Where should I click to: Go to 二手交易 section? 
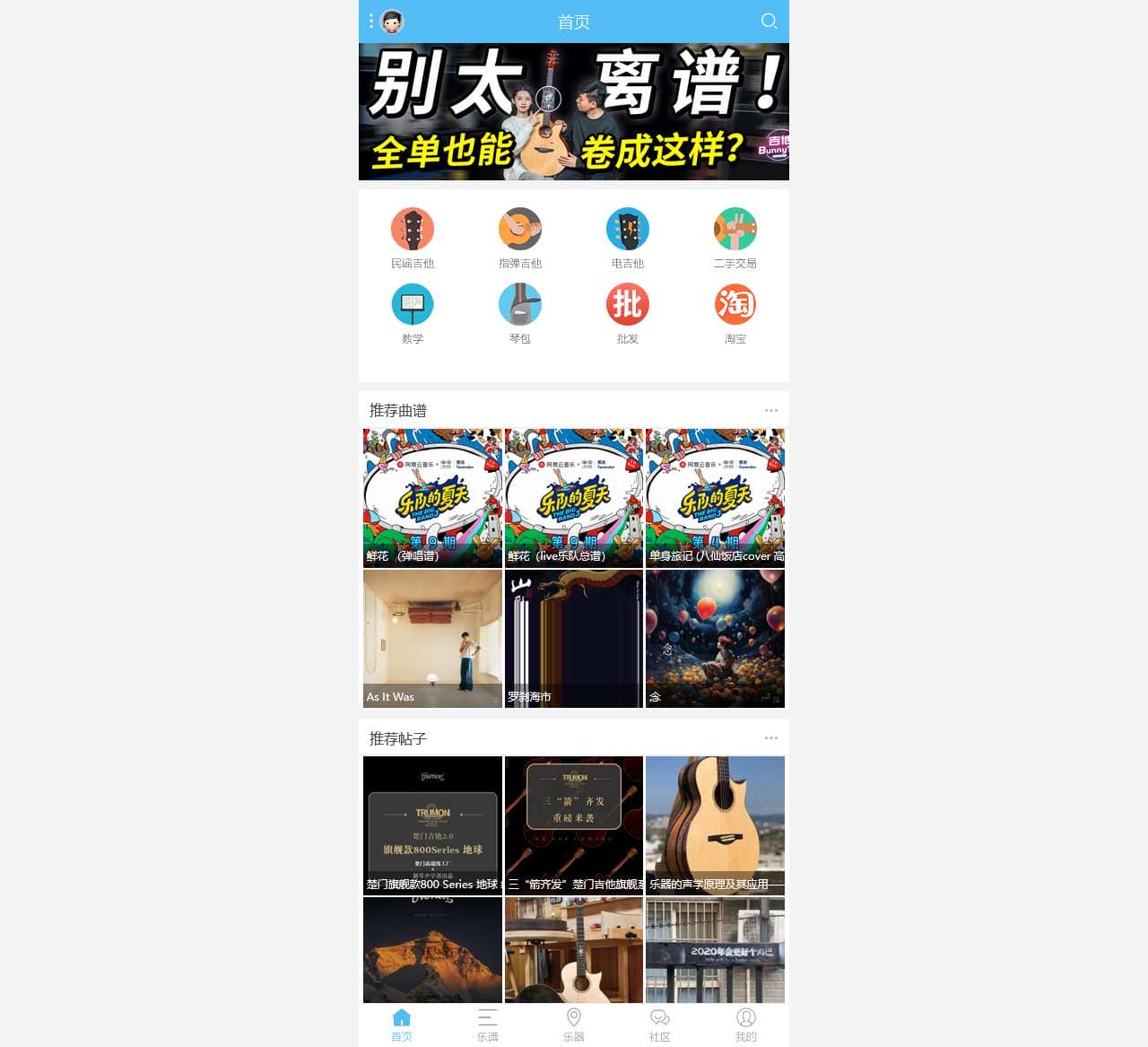click(735, 237)
